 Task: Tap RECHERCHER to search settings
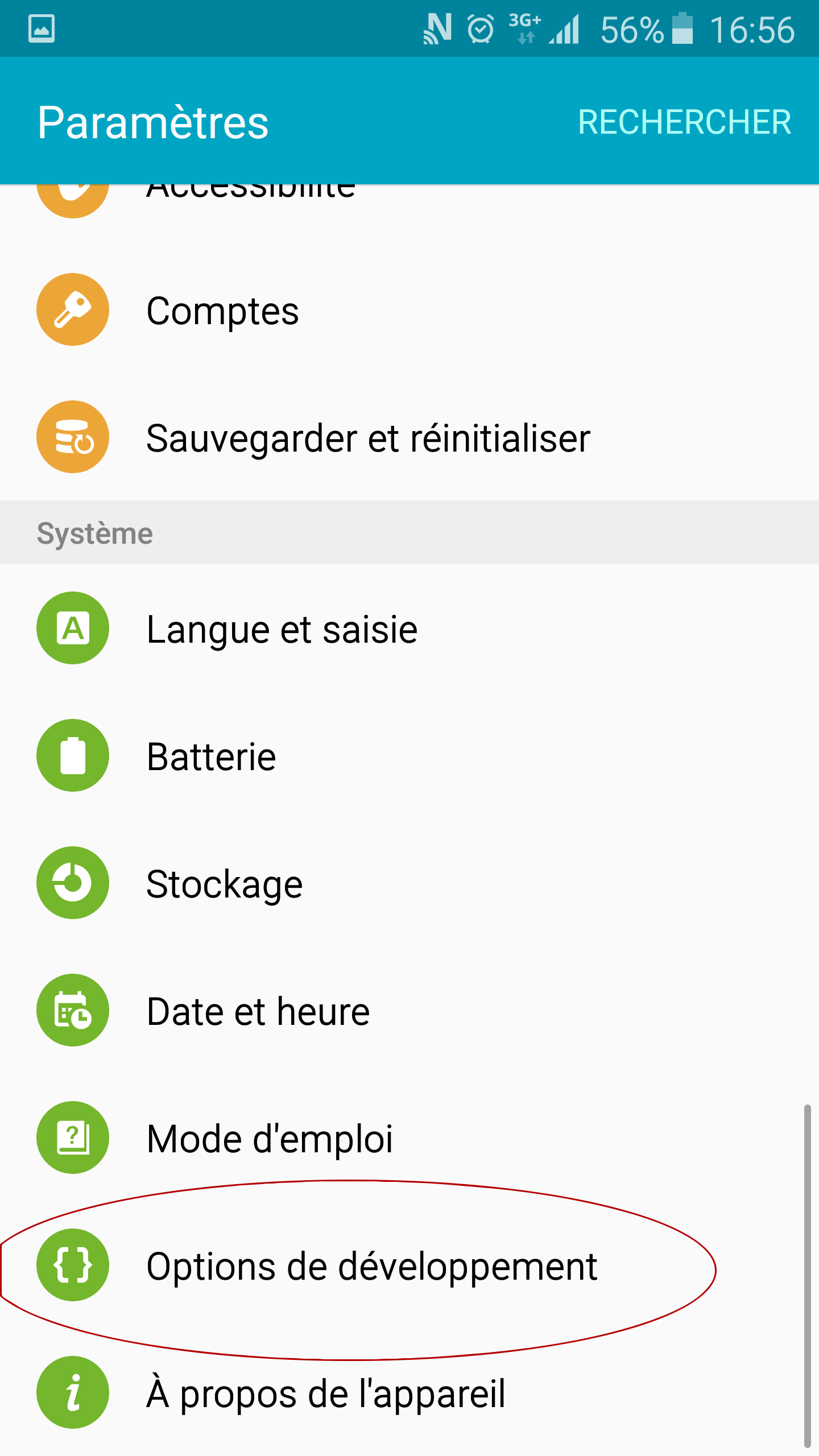(x=684, y=122)
